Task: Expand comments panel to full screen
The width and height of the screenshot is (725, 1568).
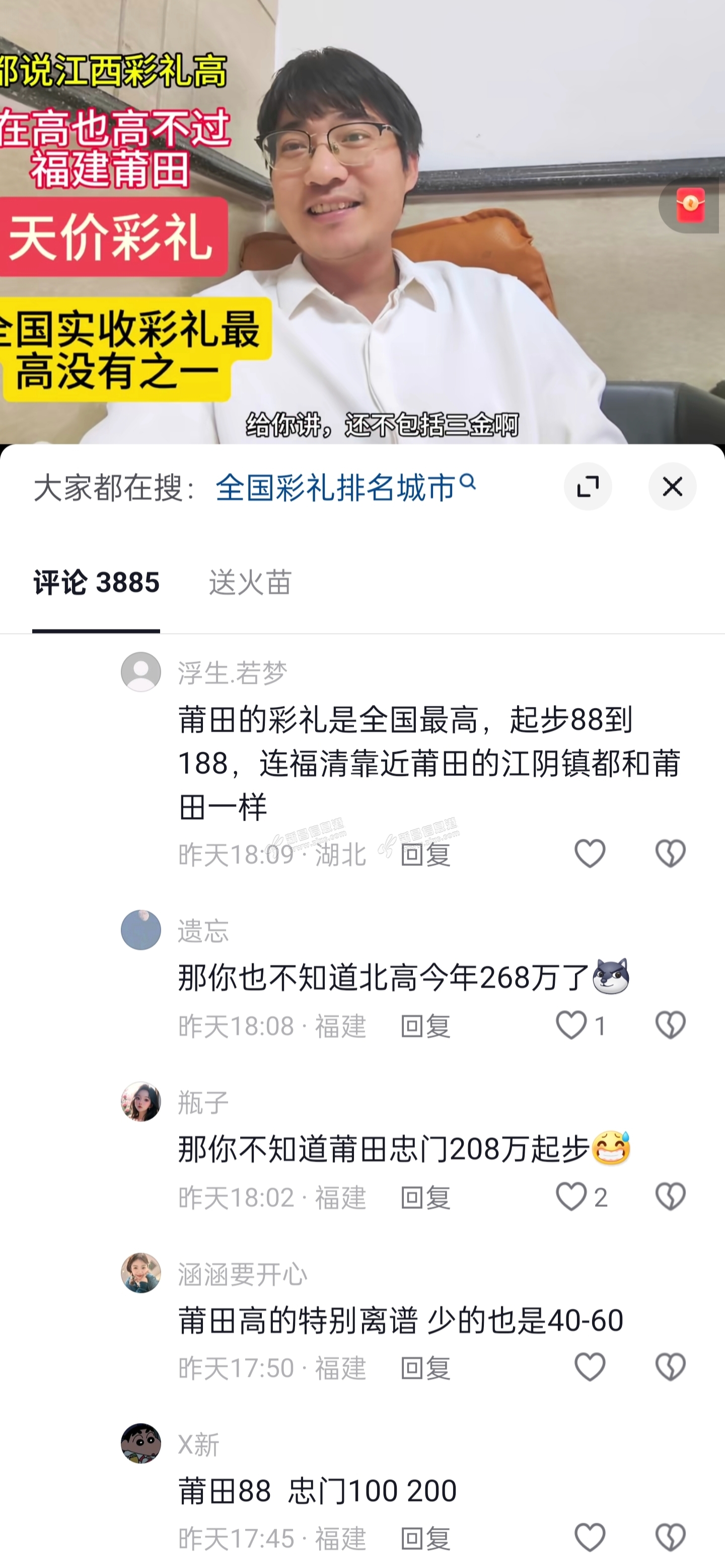Action: coord(588,486)
